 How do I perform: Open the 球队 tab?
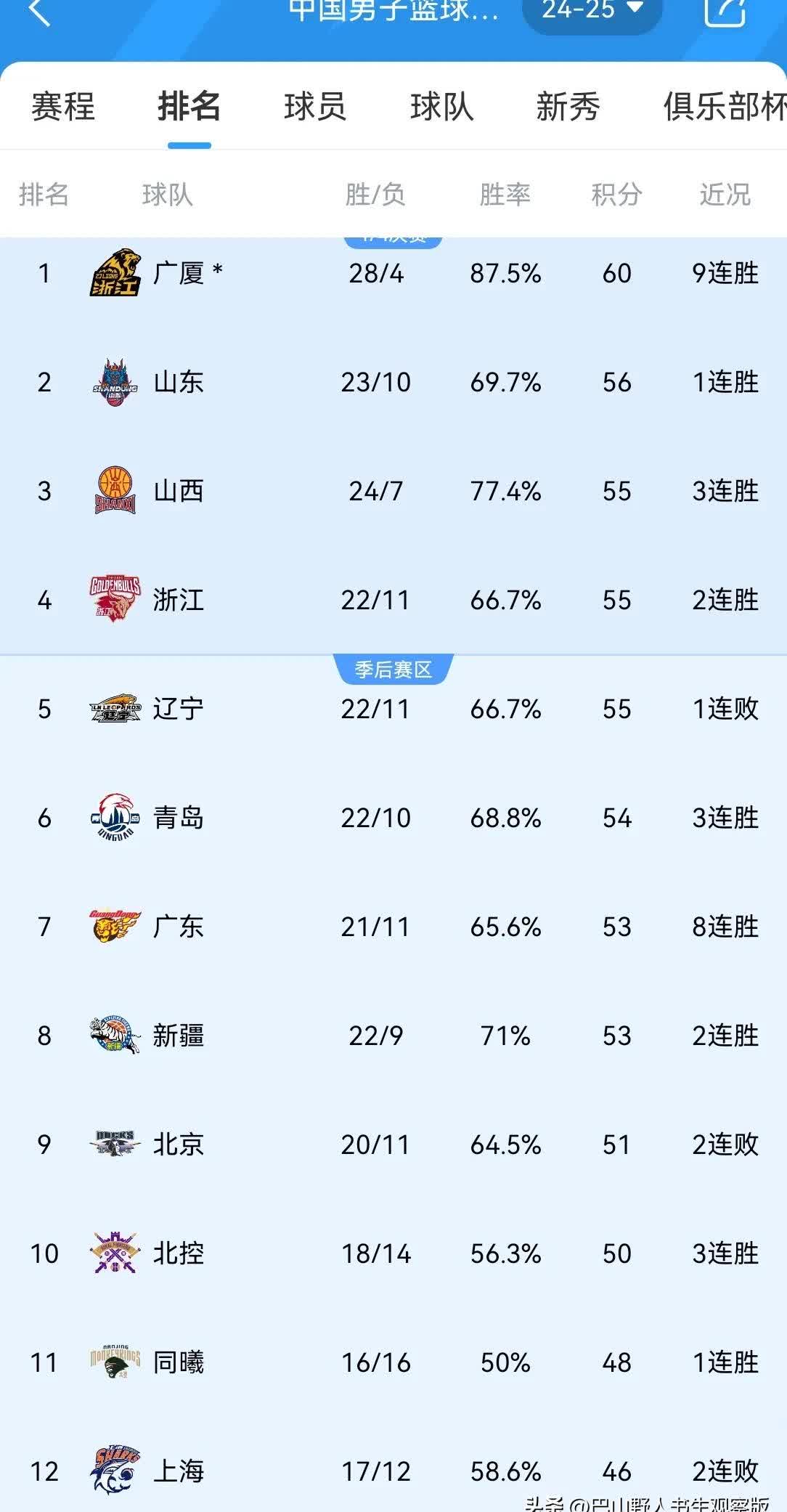pyautogui.click(x=441, y=107)
